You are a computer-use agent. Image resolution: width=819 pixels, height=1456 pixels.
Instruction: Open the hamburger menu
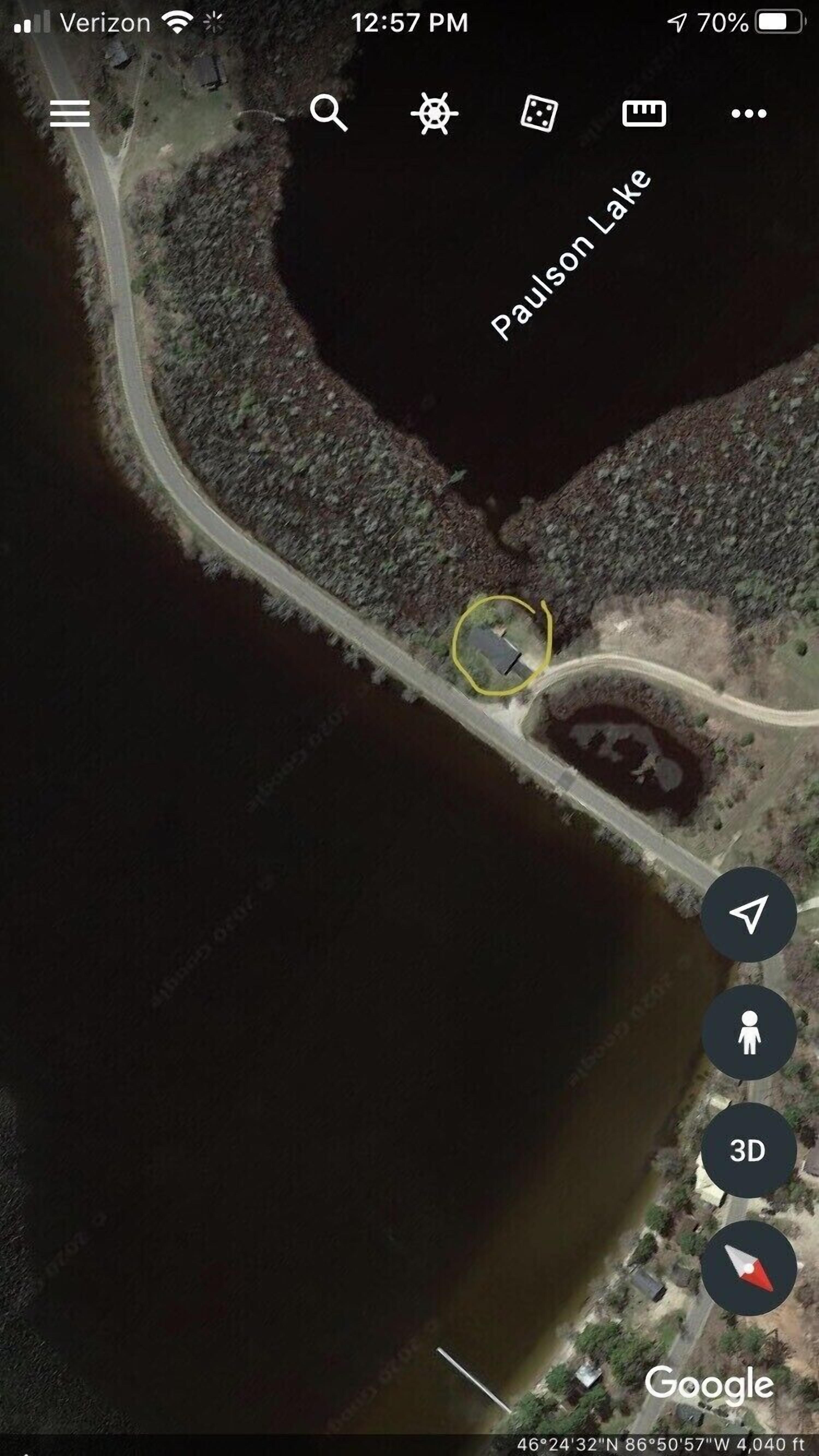pyautogui.click(x=70, y=114)
